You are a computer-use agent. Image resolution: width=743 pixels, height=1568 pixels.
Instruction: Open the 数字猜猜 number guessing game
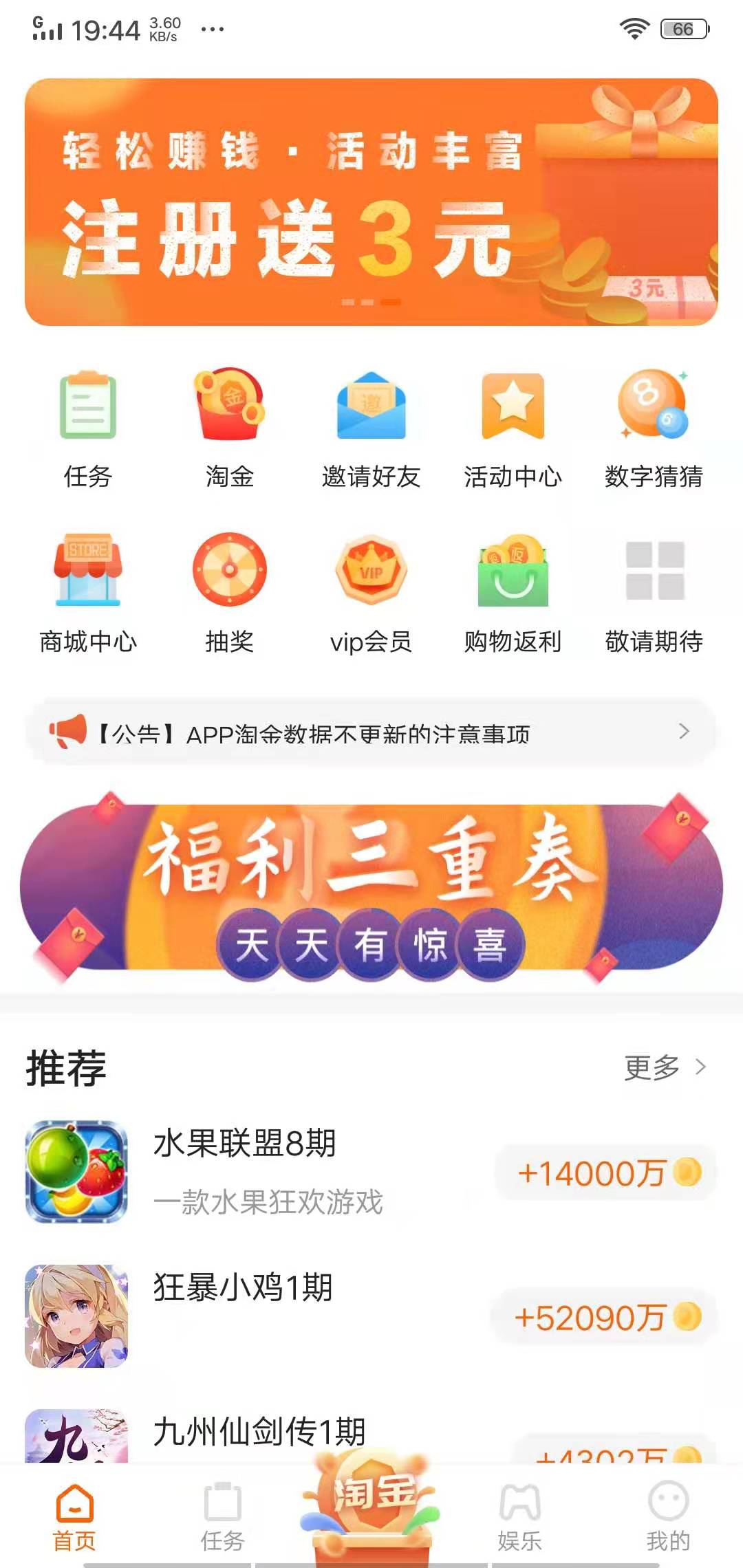pos(655,406)
